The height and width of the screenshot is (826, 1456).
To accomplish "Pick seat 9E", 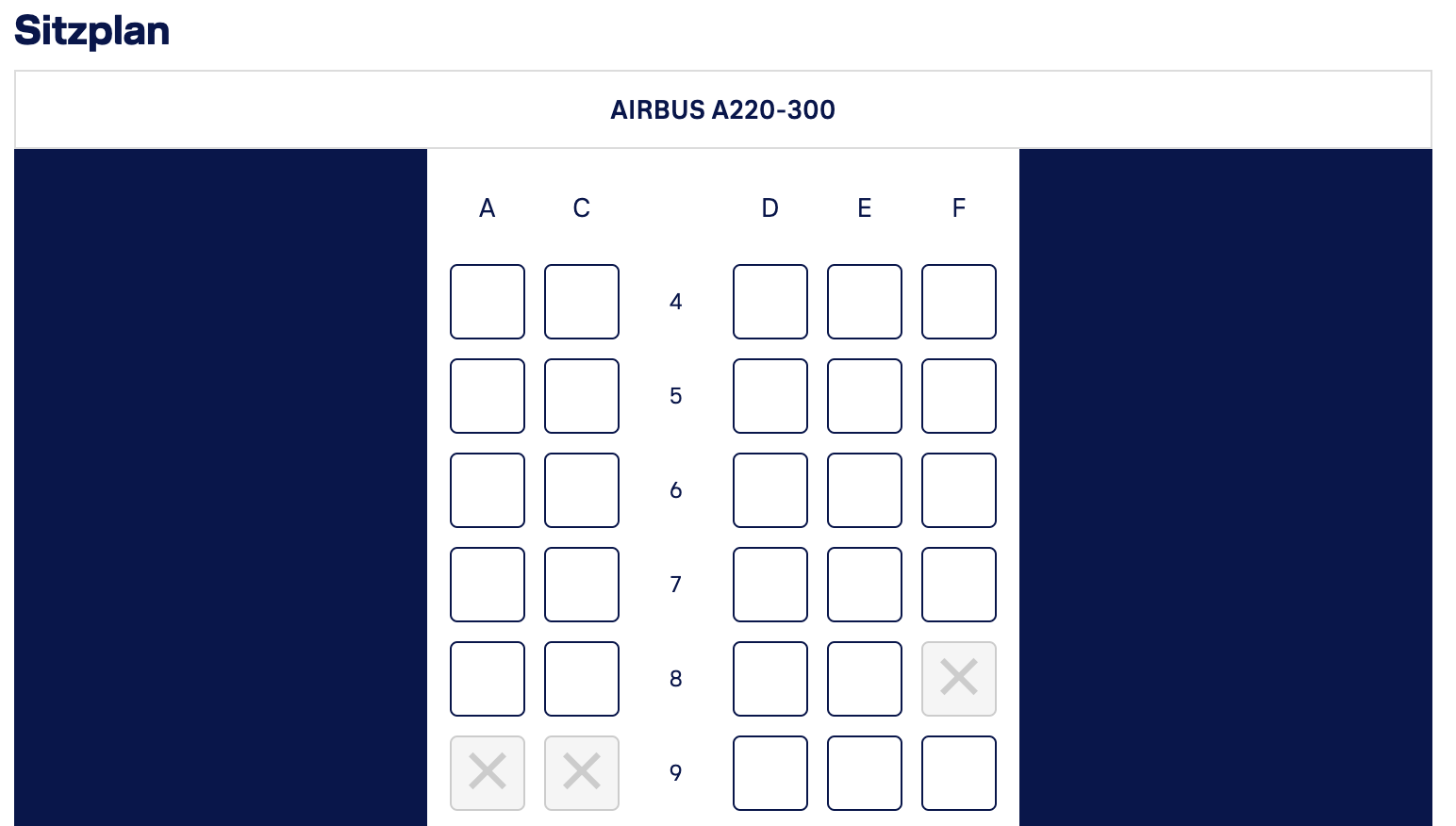I will click(865, 773).
